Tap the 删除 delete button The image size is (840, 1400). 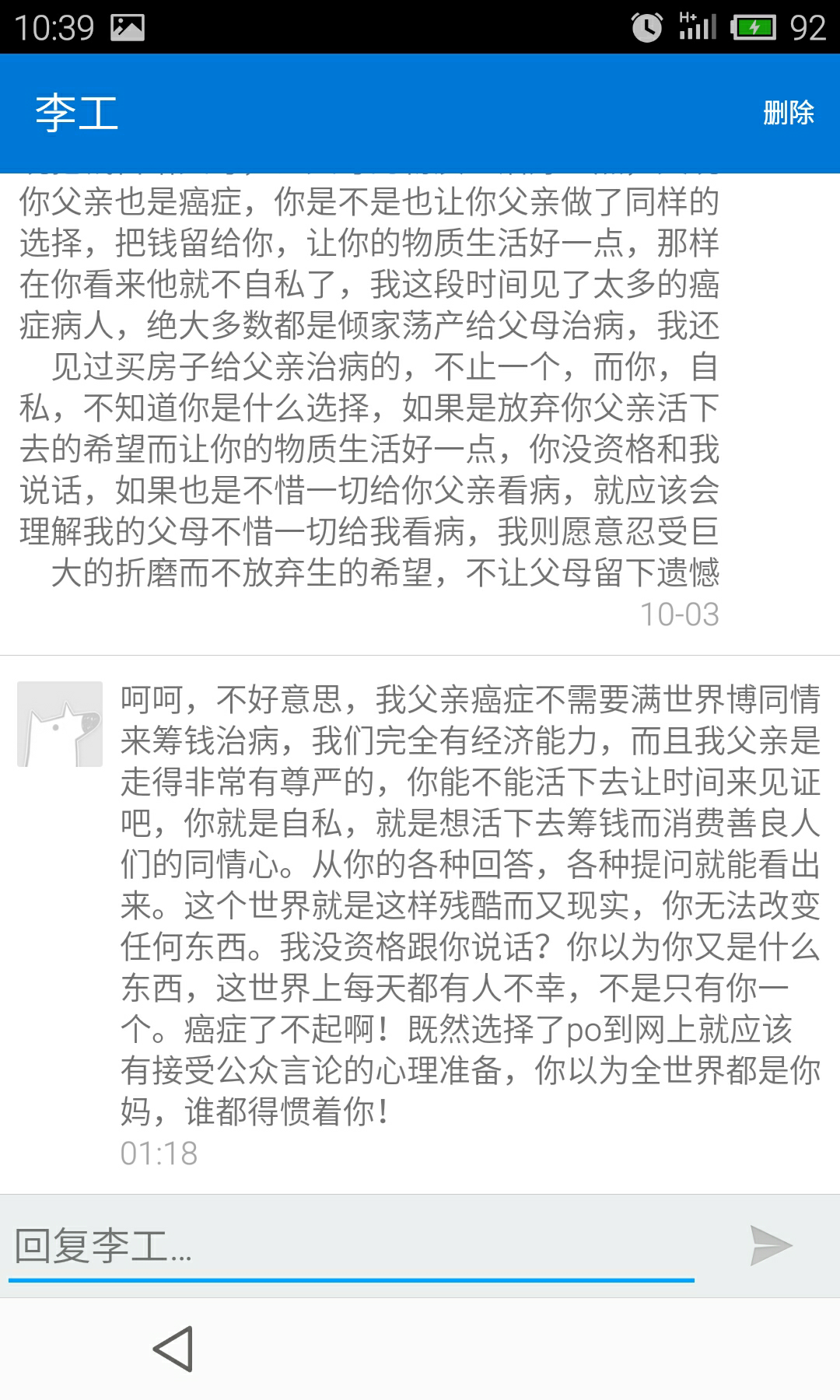tap(788, 113)
